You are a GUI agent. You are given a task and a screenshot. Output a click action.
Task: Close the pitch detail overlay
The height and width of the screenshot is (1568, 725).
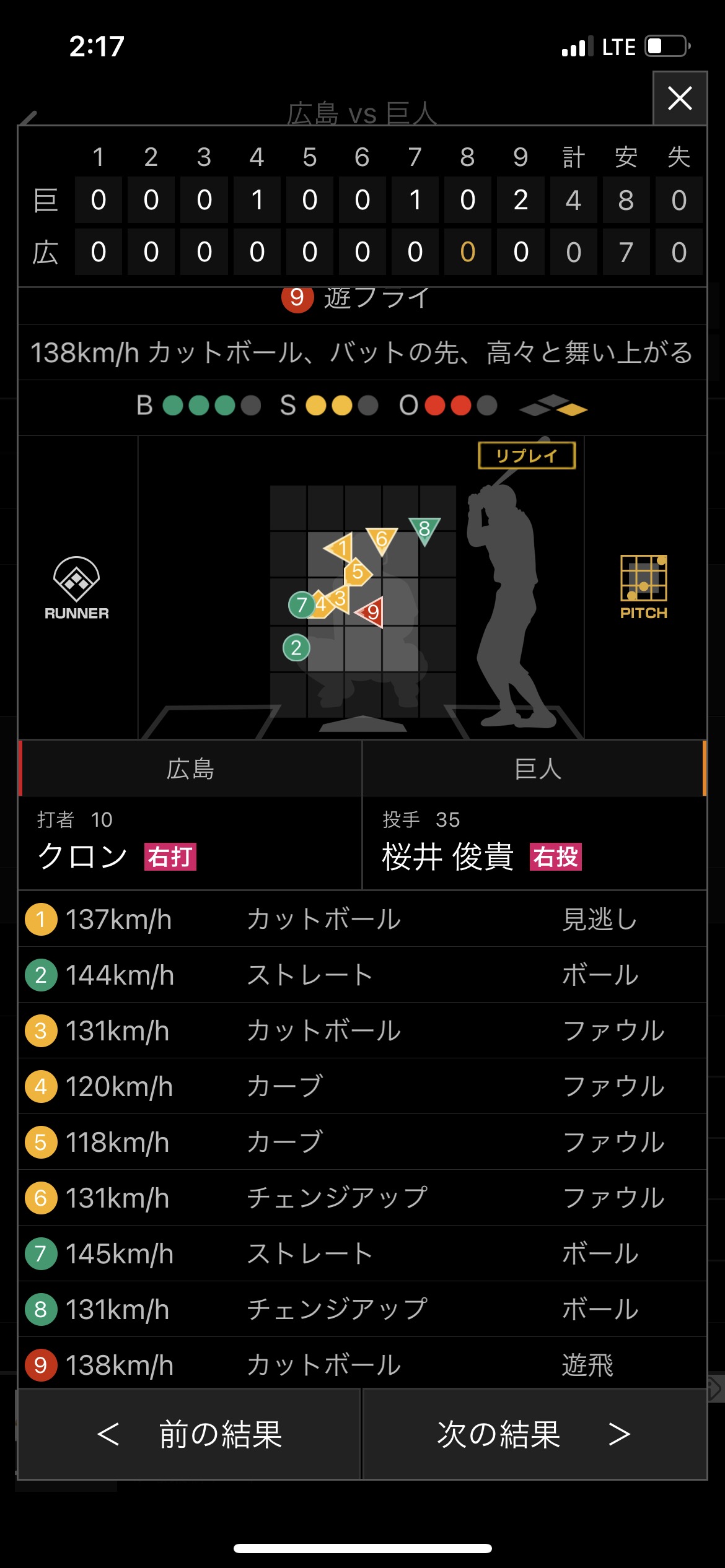pyautogui.click(x=680, y=98)
